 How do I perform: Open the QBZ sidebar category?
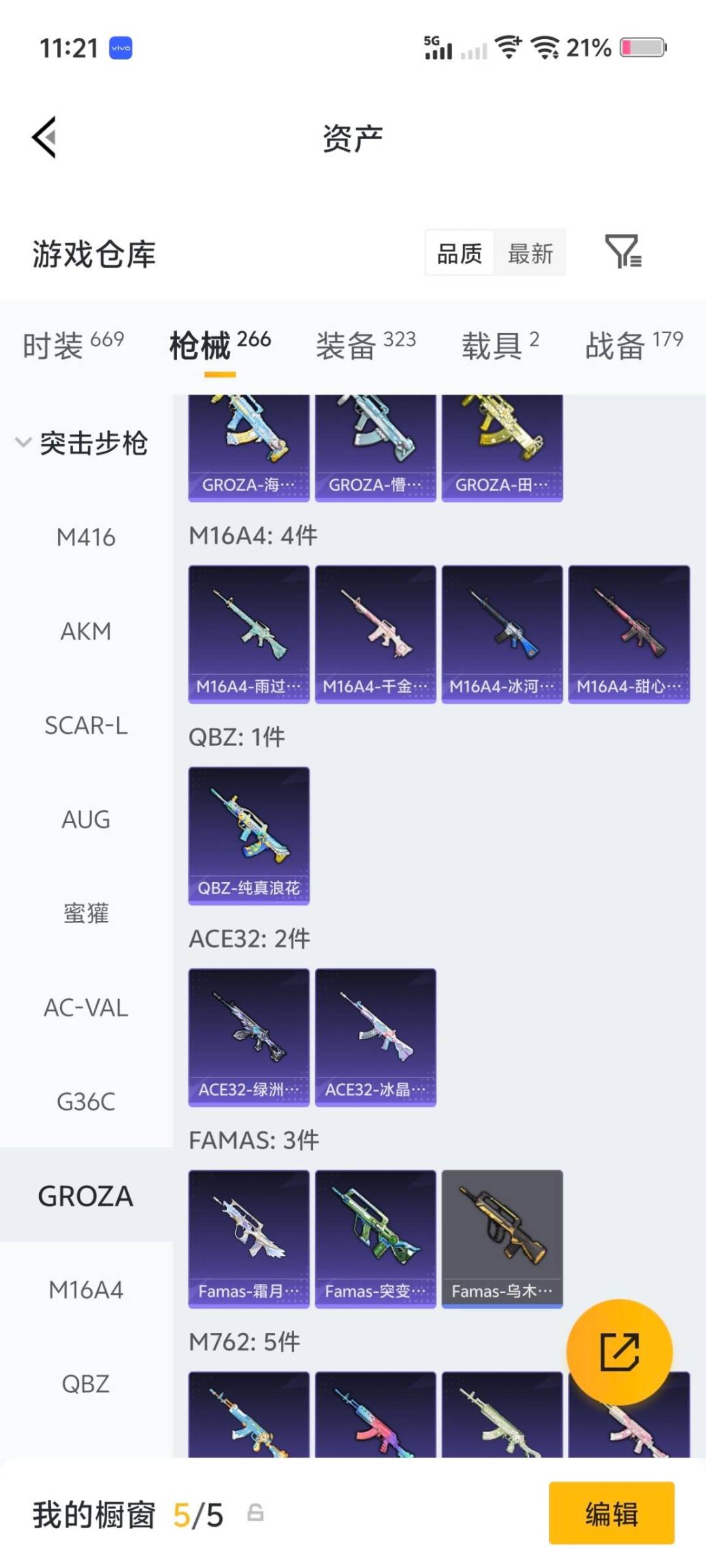pos(85,1383)
